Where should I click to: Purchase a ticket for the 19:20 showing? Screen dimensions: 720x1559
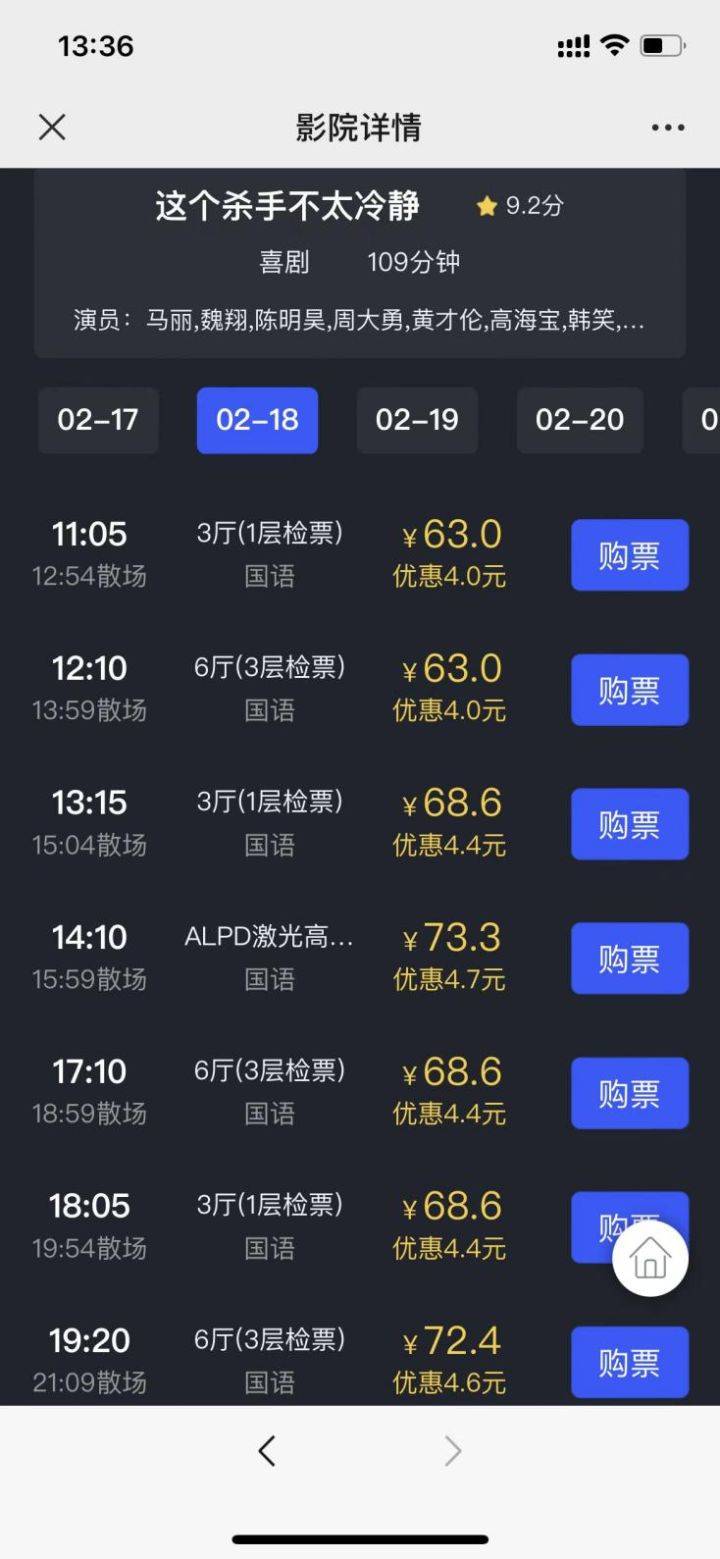(629, 1361)
